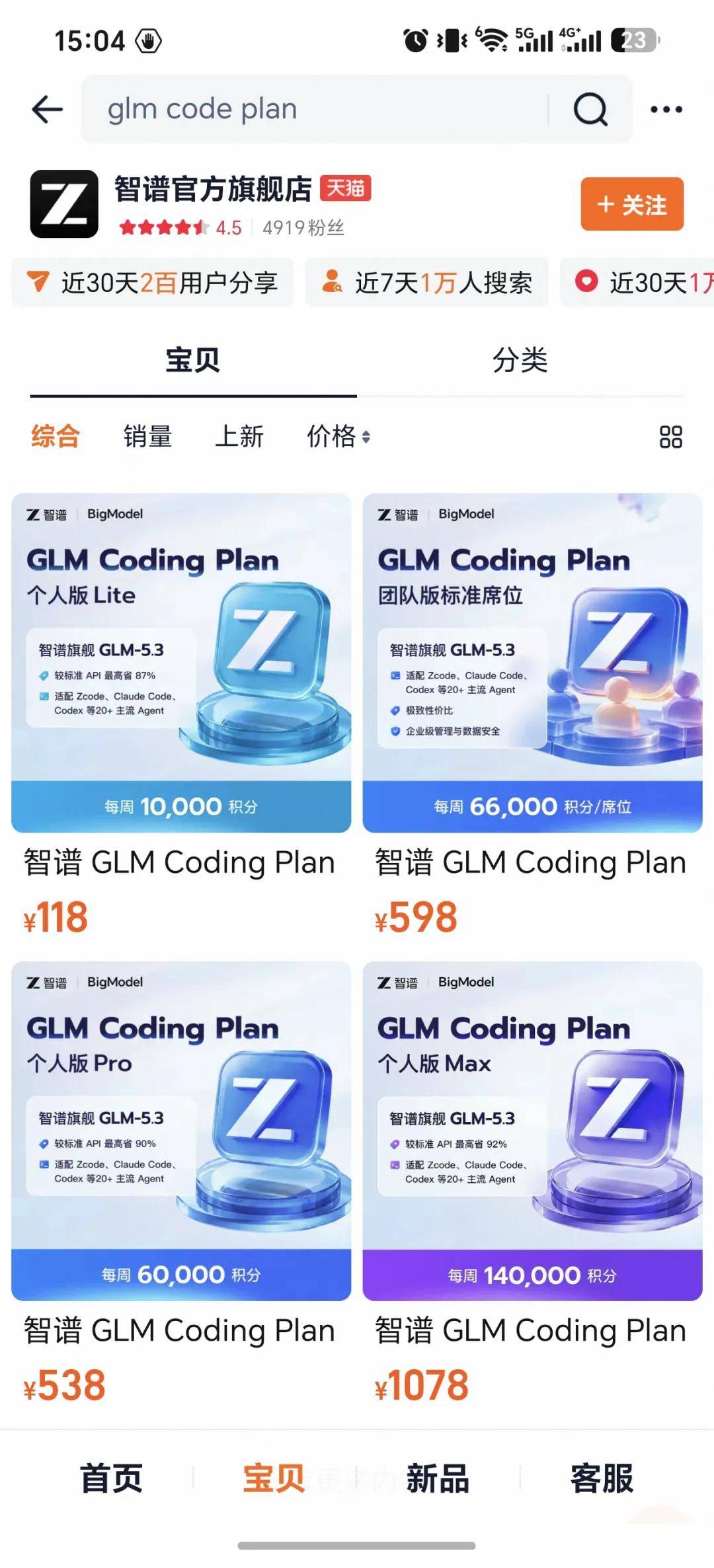The width and height of the screenshot is (714, 1568).
Task: Tap the 近7天1万人搜索 chip
Action: coord(427,283)
